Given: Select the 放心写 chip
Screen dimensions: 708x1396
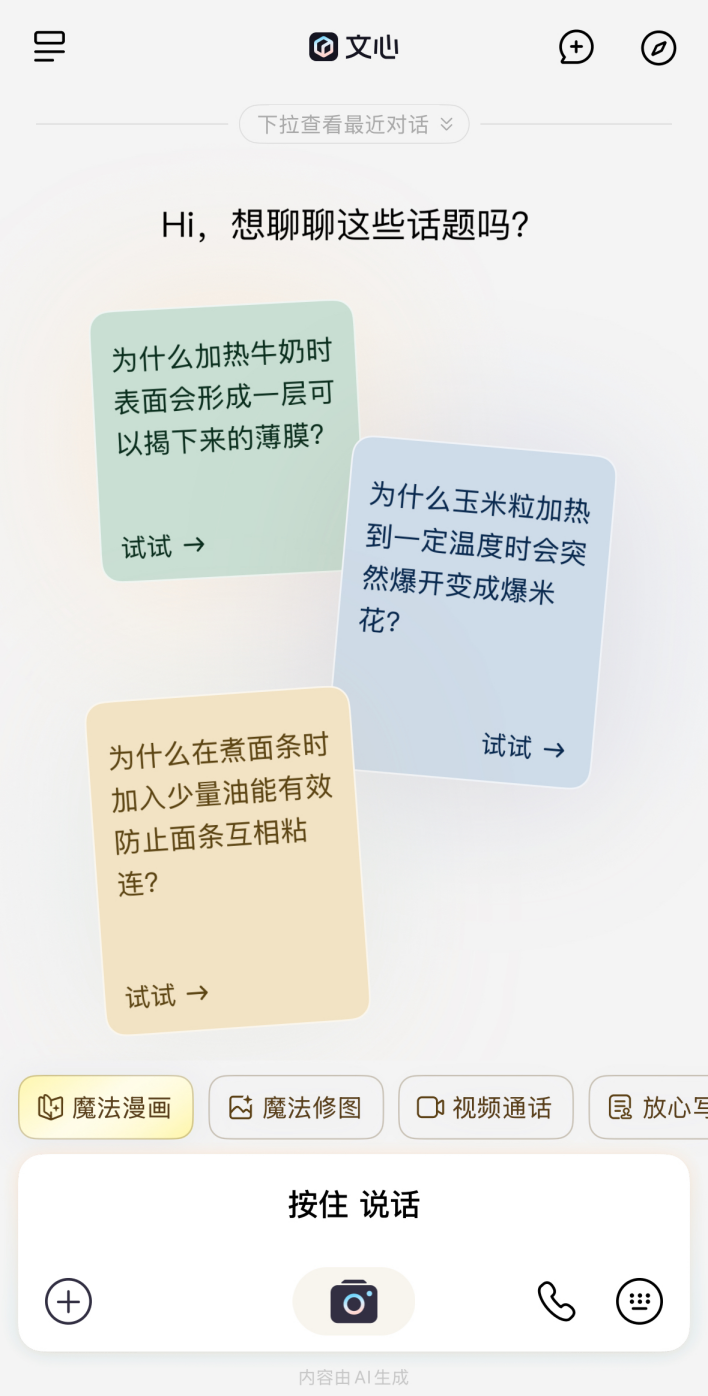Looking at the screenshot, I should [x=650, y=1107].
